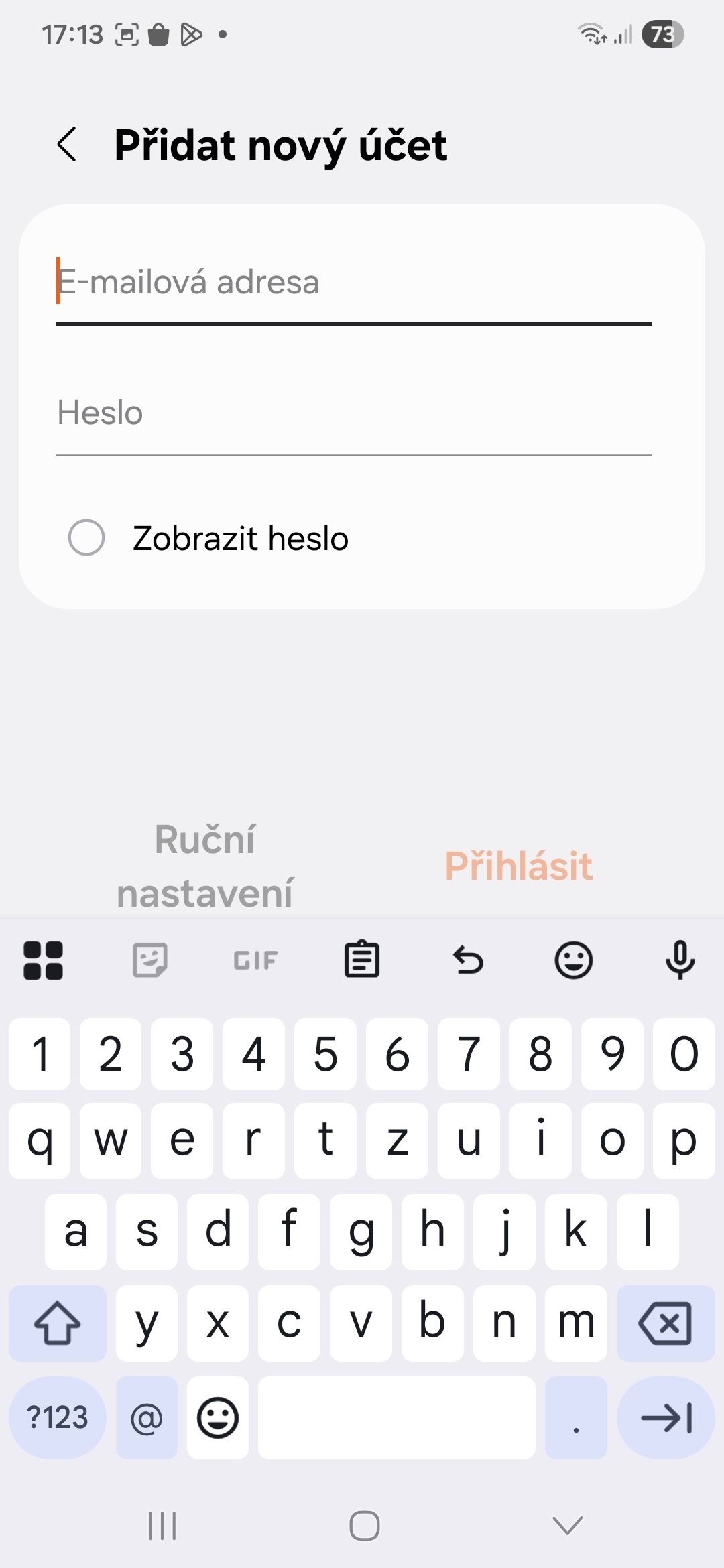Start voice input with the microphone
The height and width of the screenshot is (1568, 724).
tap(680, 960)
